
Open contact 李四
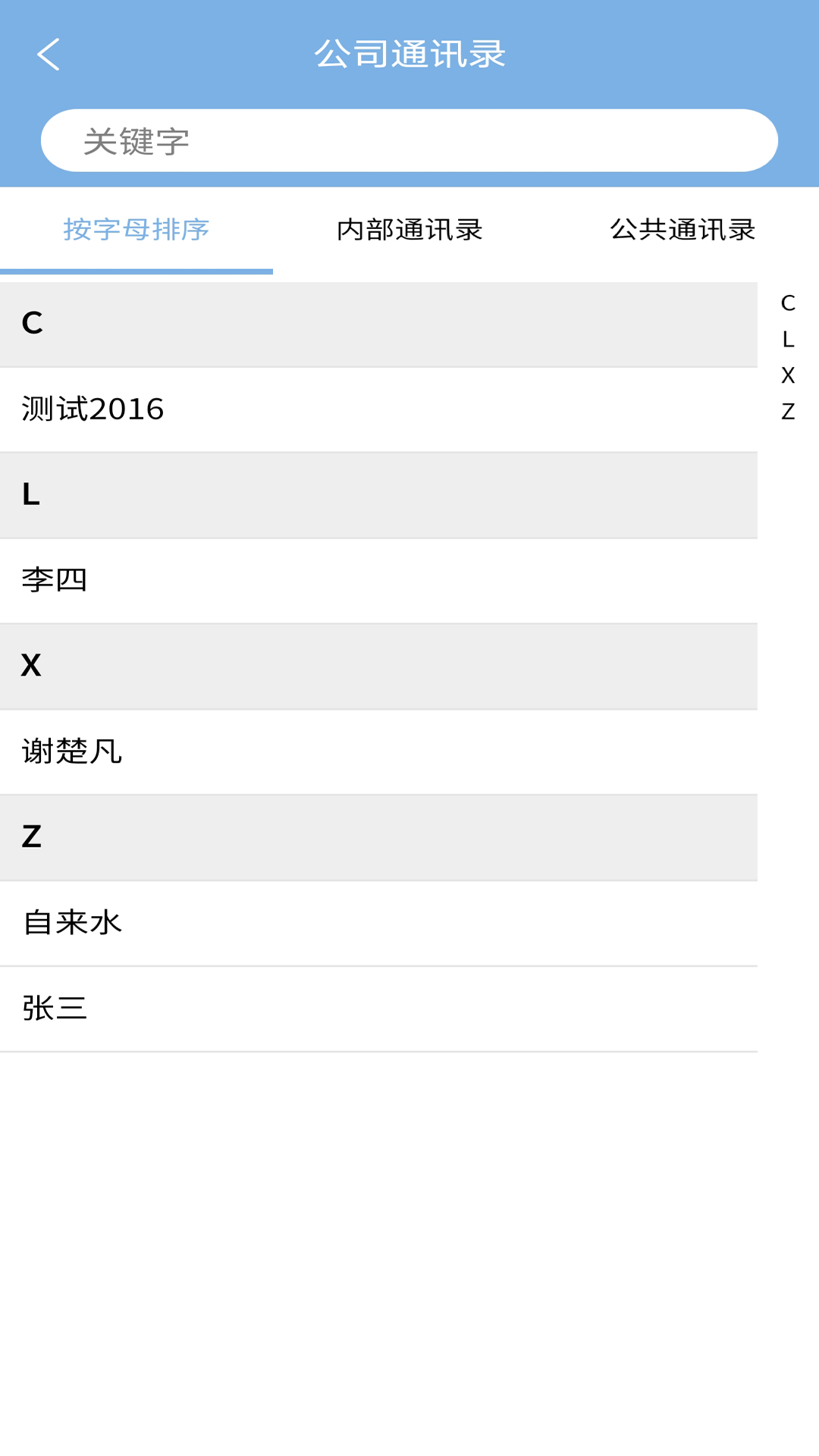378,581
